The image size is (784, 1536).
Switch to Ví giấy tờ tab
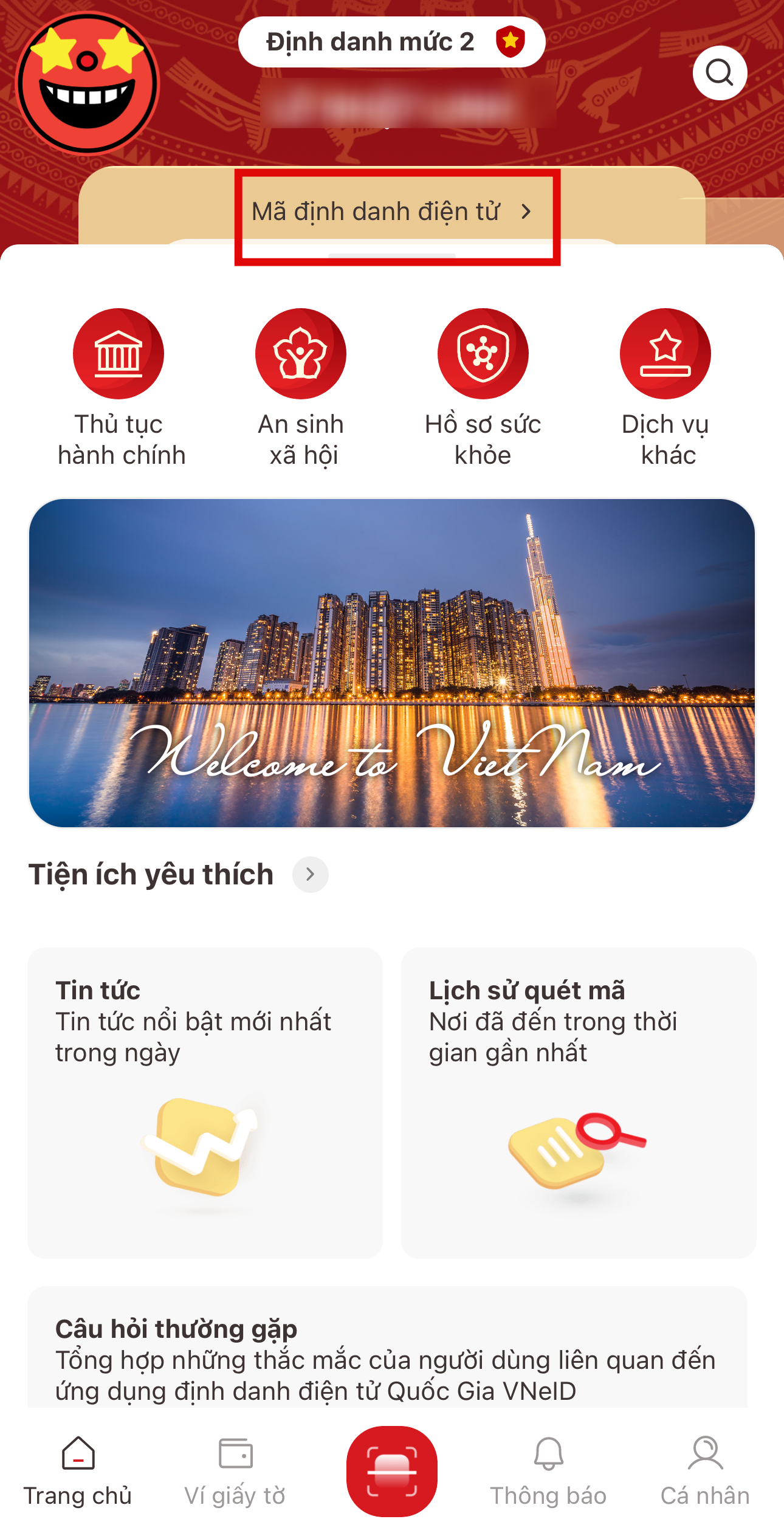235,1470
